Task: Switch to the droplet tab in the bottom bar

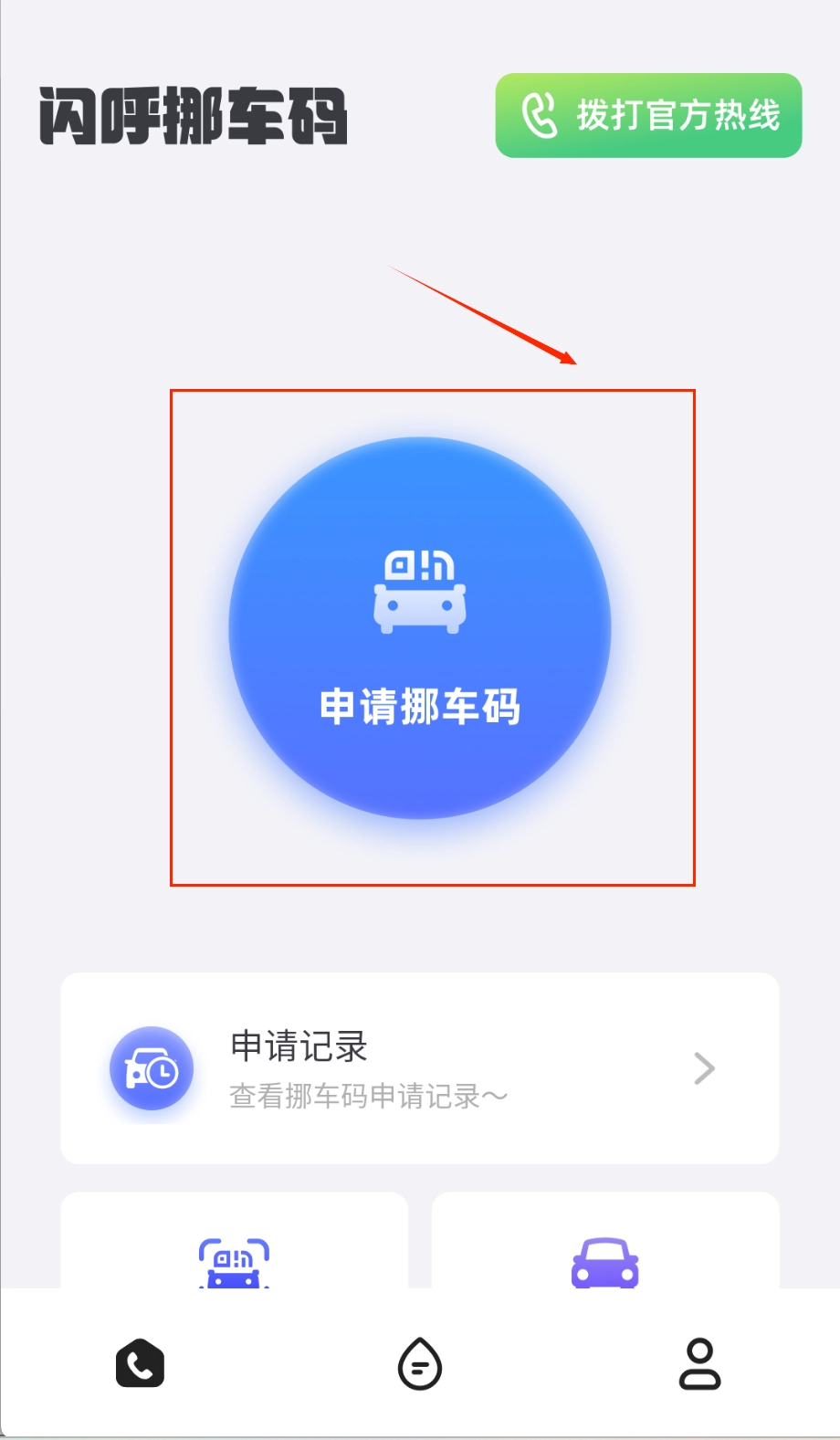Action: pos(420,1364)
